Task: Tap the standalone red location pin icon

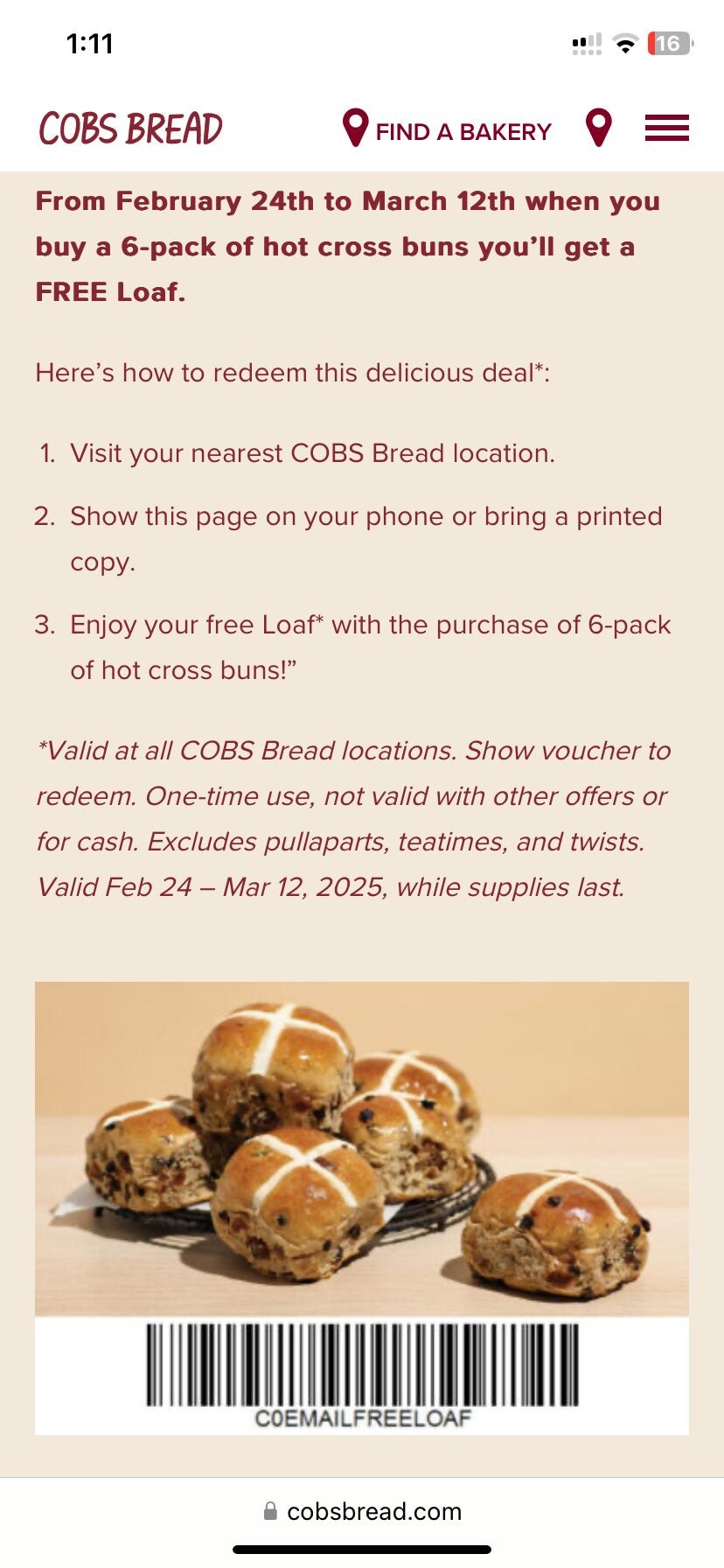Action: [x=598, y=128]
